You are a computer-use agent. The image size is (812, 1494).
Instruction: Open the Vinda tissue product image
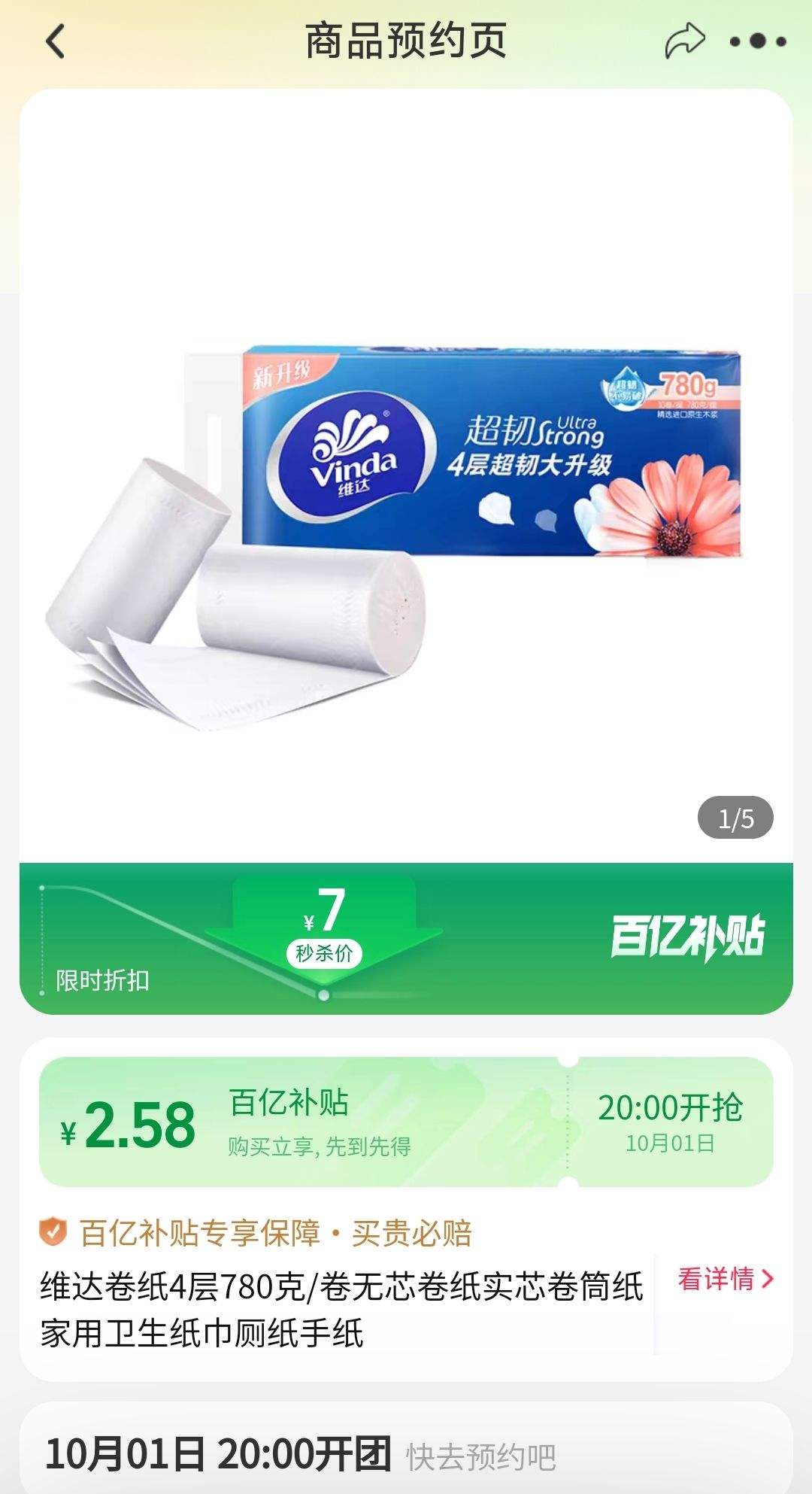click(x=406, y=527)
